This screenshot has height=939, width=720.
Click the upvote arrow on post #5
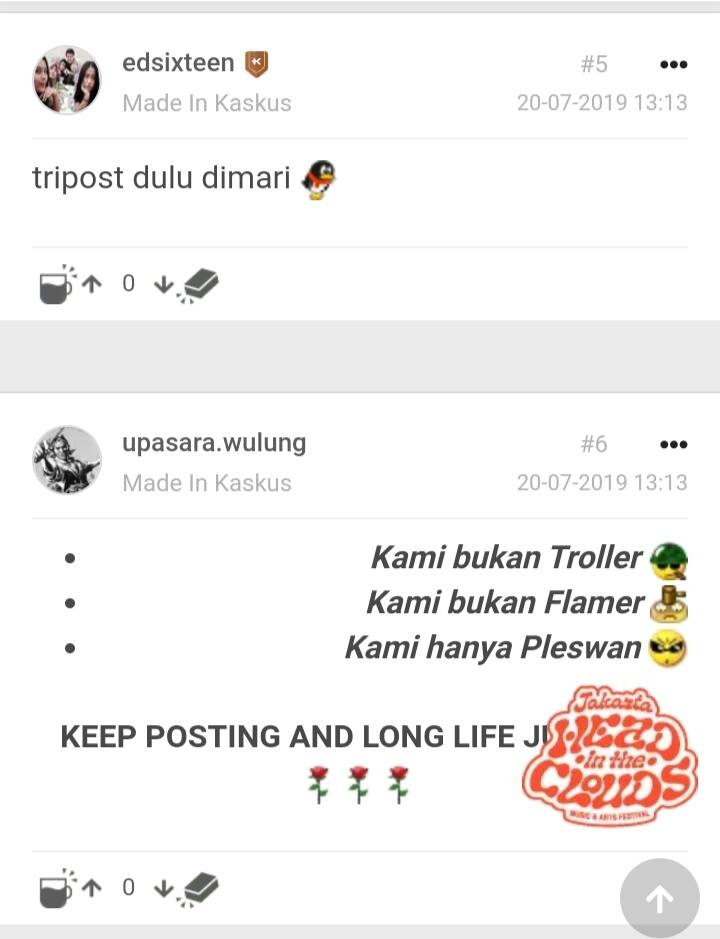[x=92, y=283]
